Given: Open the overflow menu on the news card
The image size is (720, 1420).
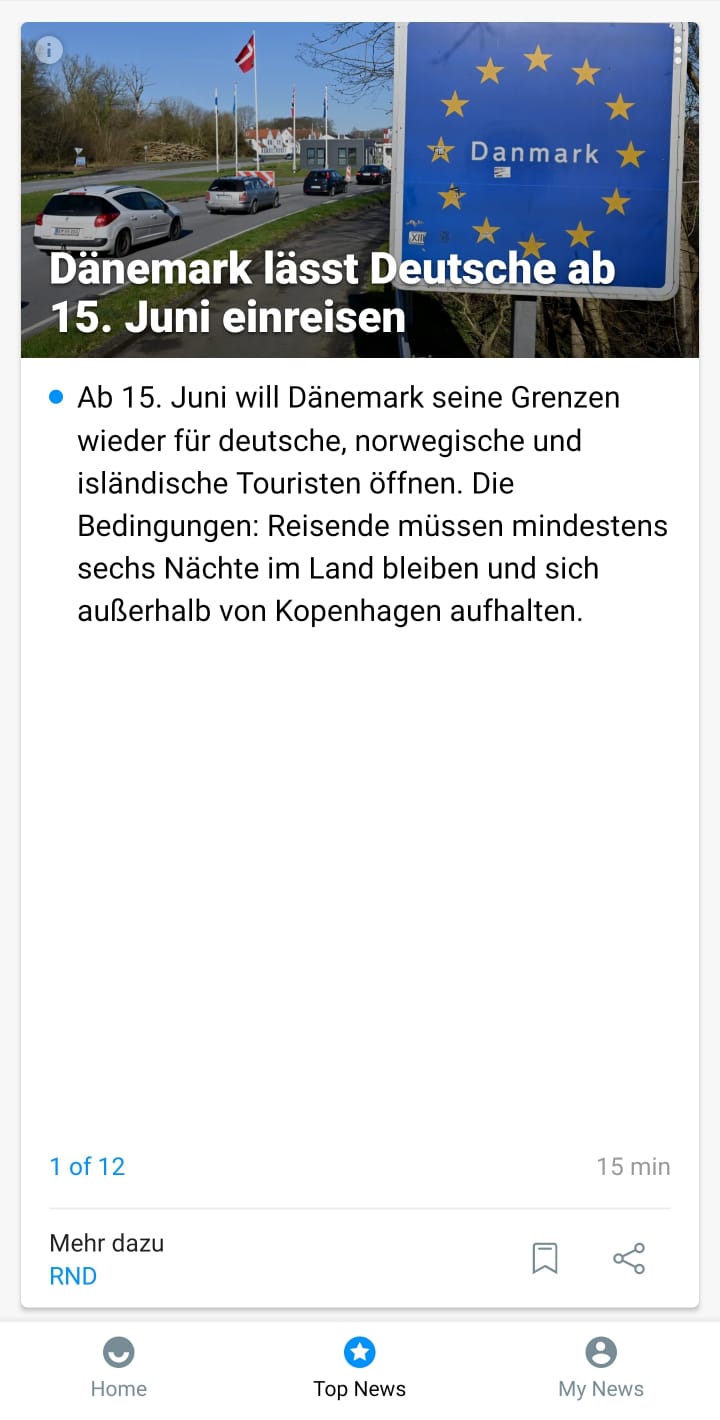Looking at the screenshot, I should [x=678, y=50].
